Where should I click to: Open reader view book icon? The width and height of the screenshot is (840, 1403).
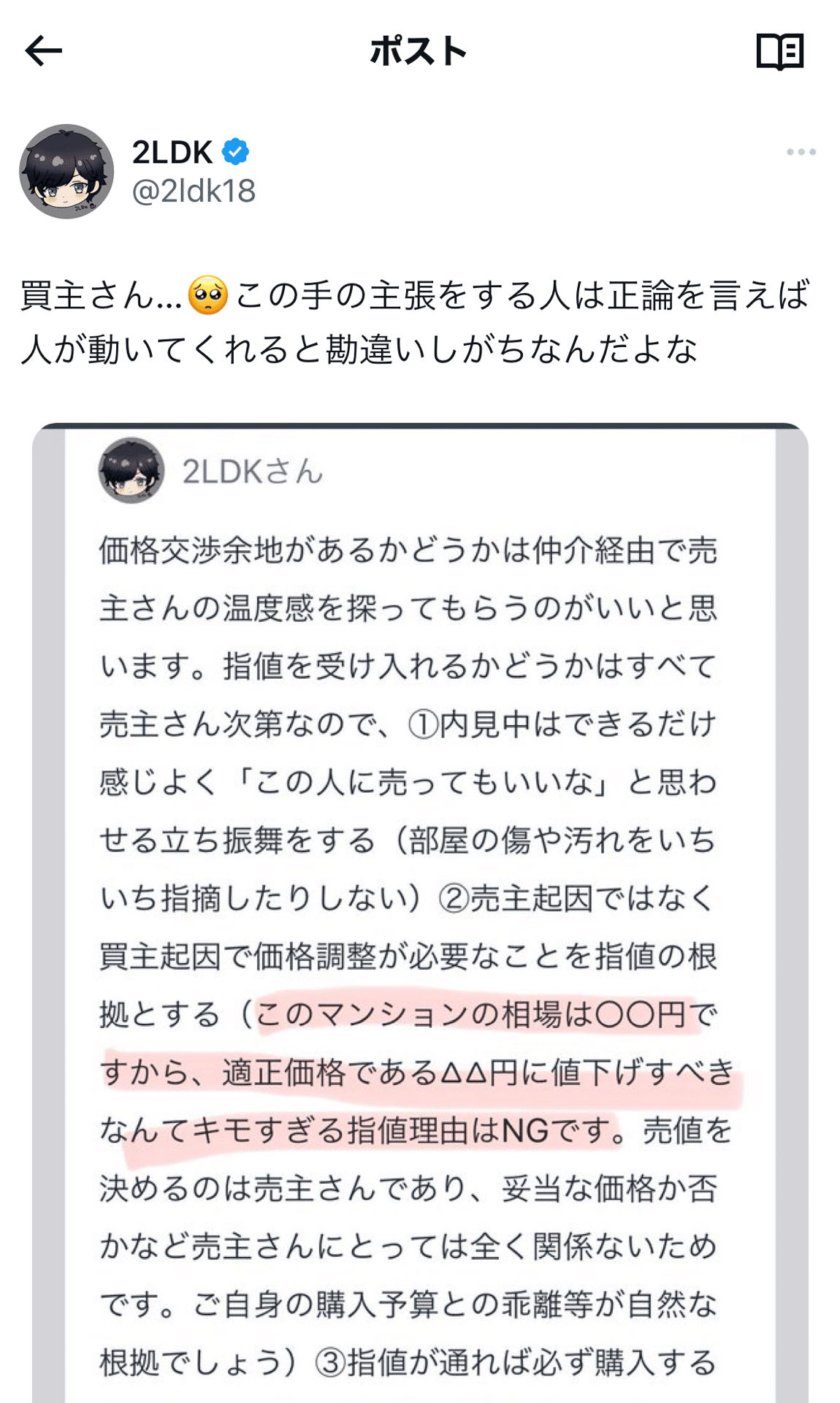[x=779, y=51]
